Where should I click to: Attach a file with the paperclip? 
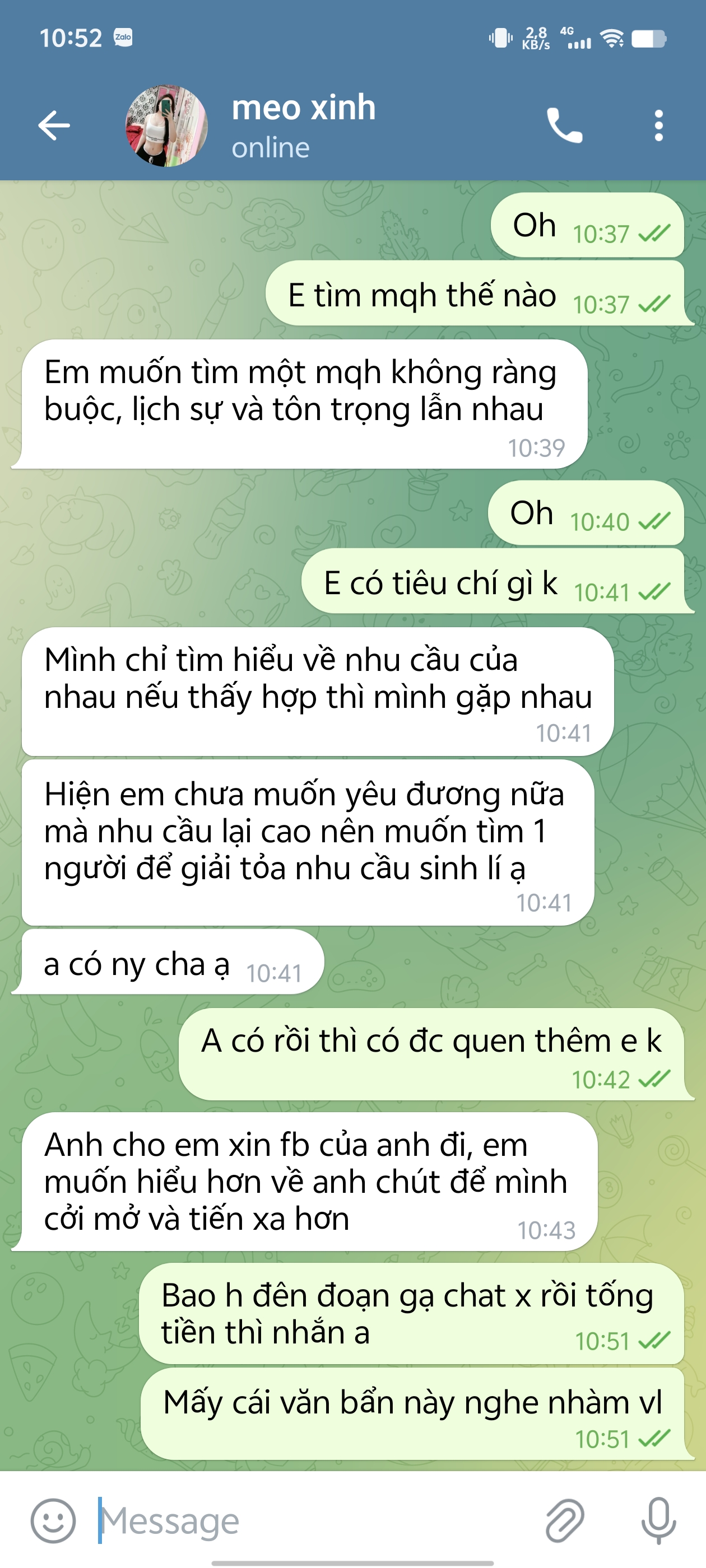(565, 1520)
